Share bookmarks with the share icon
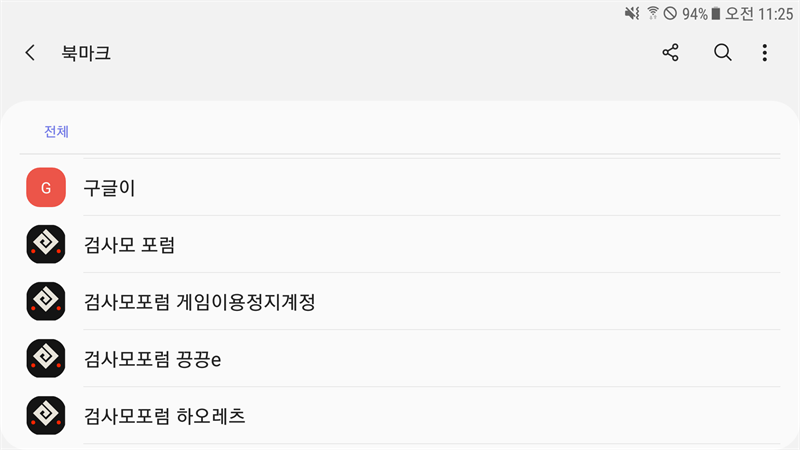This screenshot has width=800, height=450. pyautogui.click(x=671, y=53)
